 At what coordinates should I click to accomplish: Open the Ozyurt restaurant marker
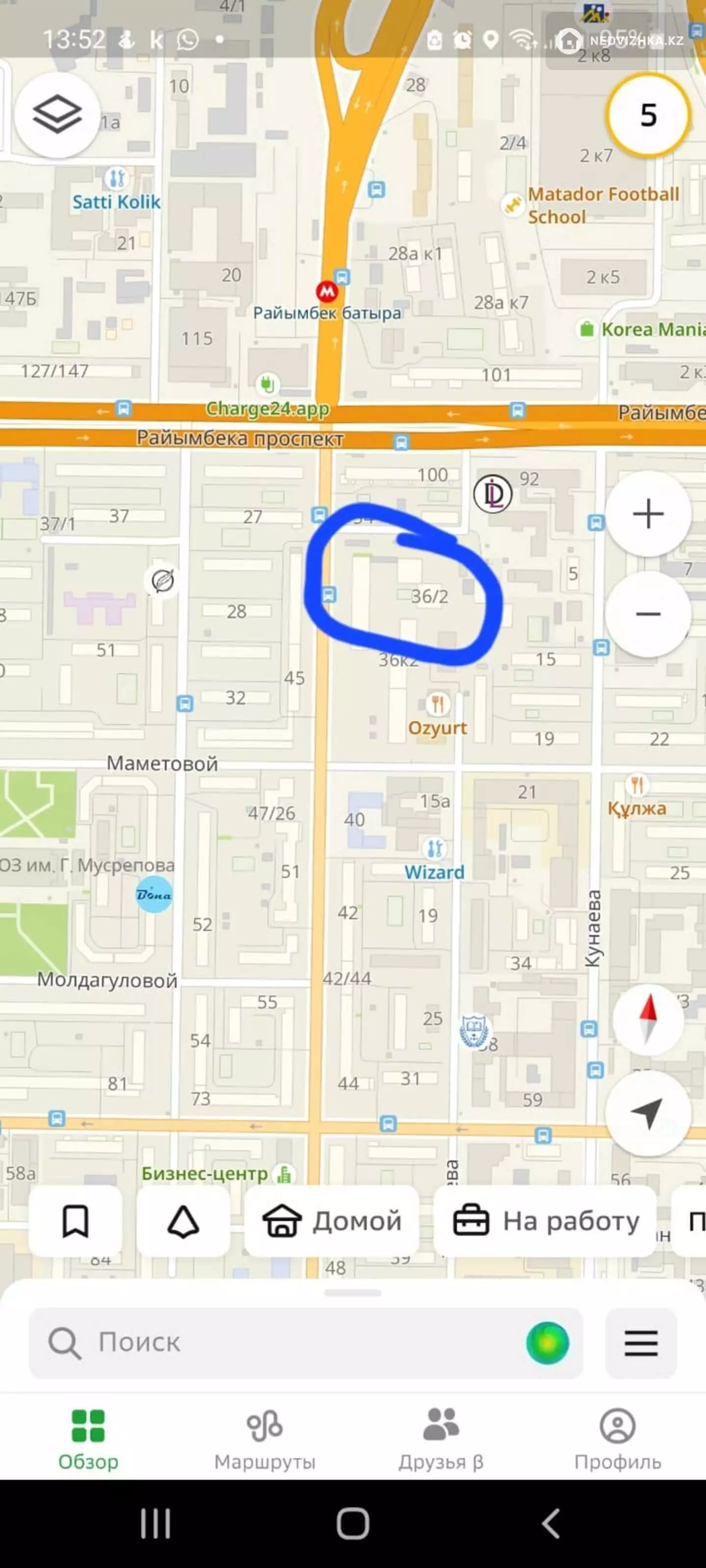point(437,705)
